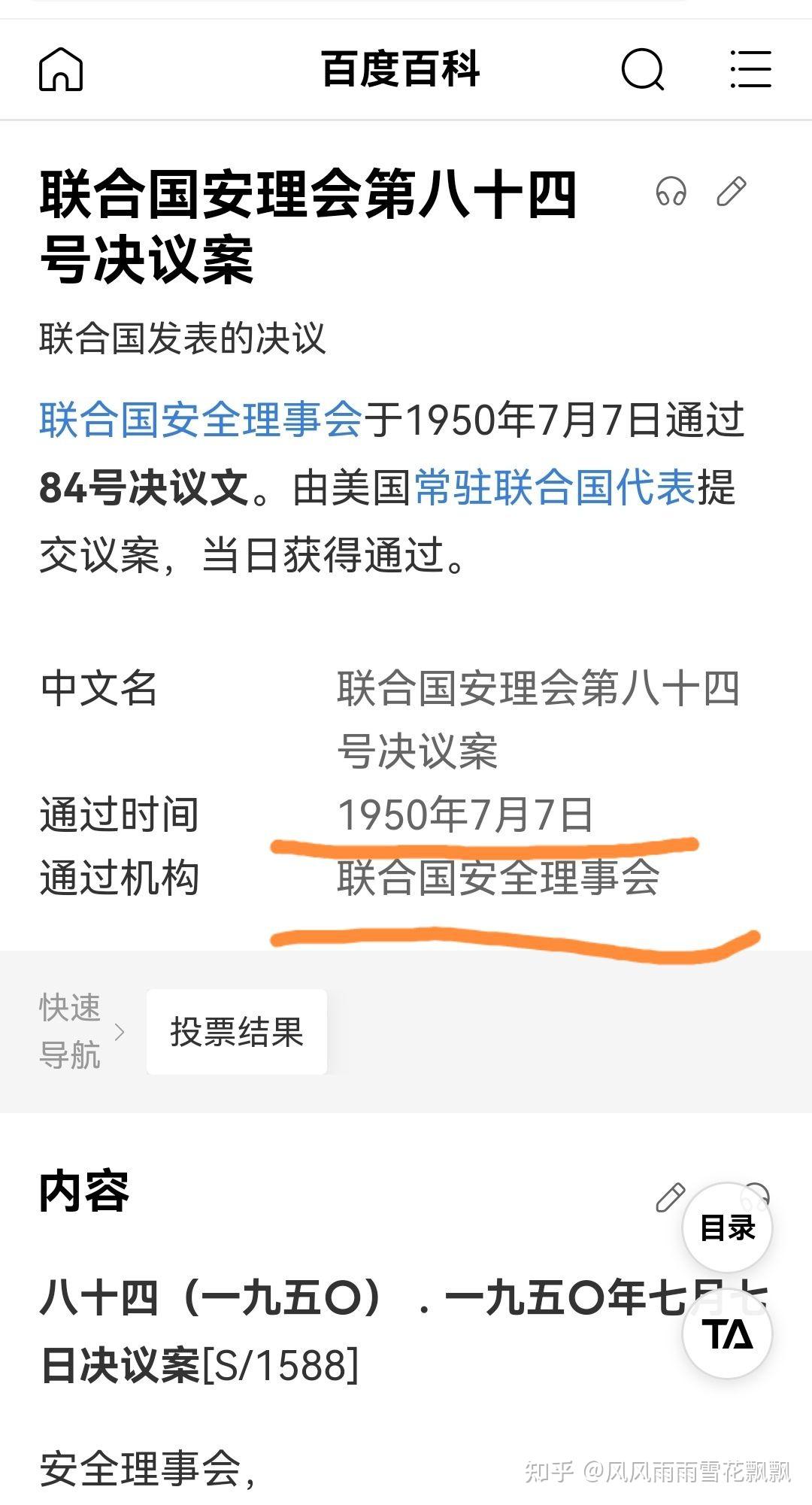The image size is (812, 1505).
Task: Open the 联合国安全理事会 link
Action: [201, 420]
